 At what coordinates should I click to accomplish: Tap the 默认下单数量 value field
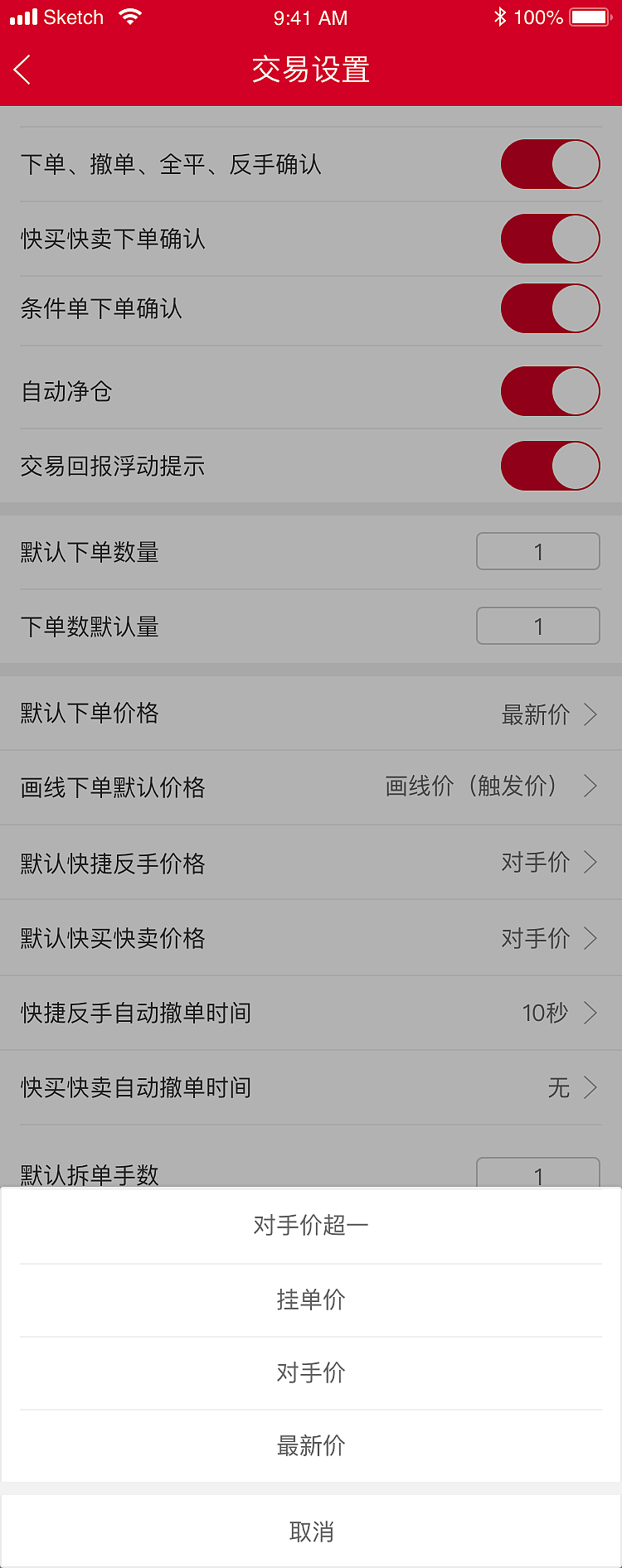pos(538,551)
